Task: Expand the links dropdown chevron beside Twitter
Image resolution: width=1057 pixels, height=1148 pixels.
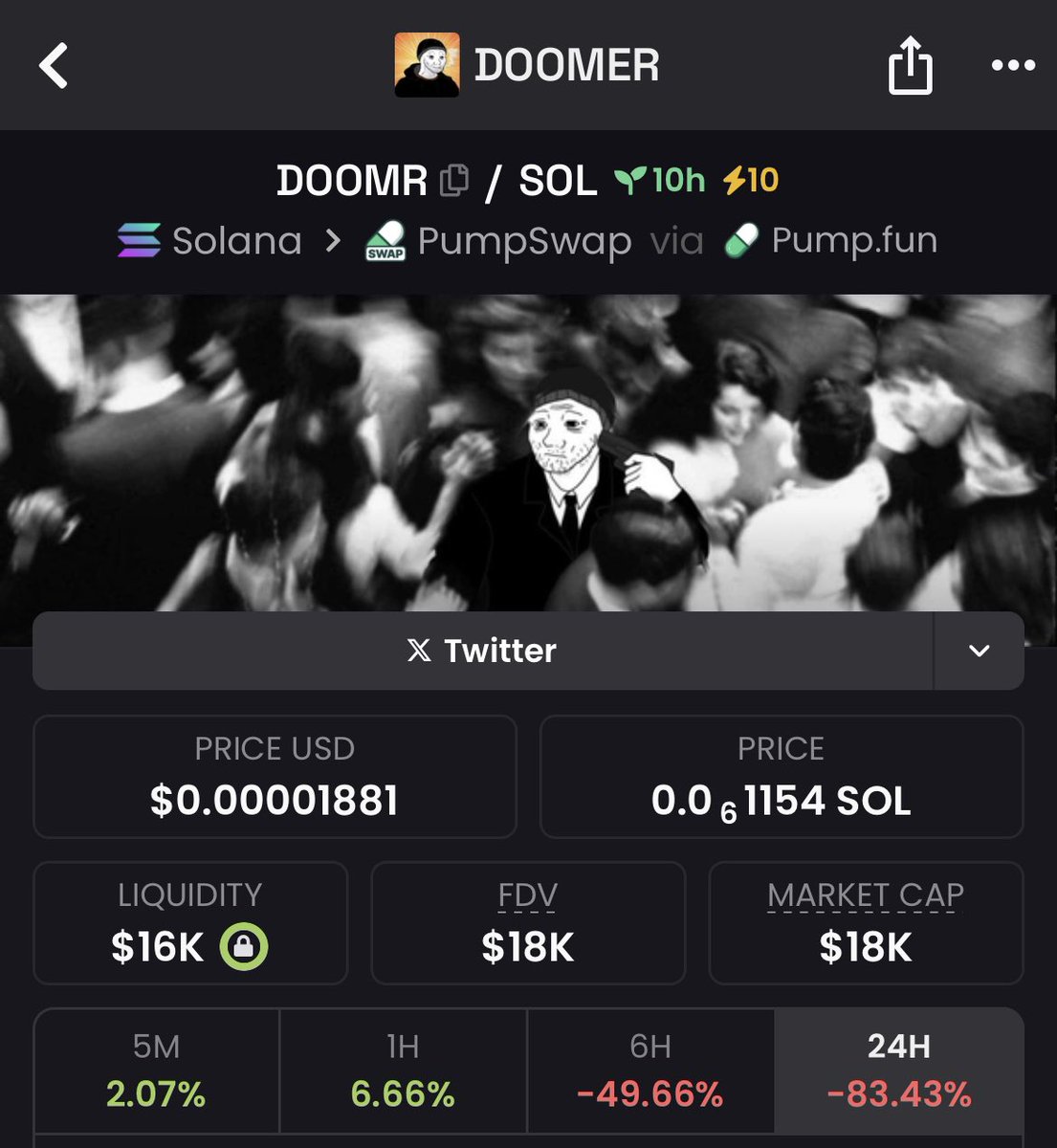Action: (979, 651)
